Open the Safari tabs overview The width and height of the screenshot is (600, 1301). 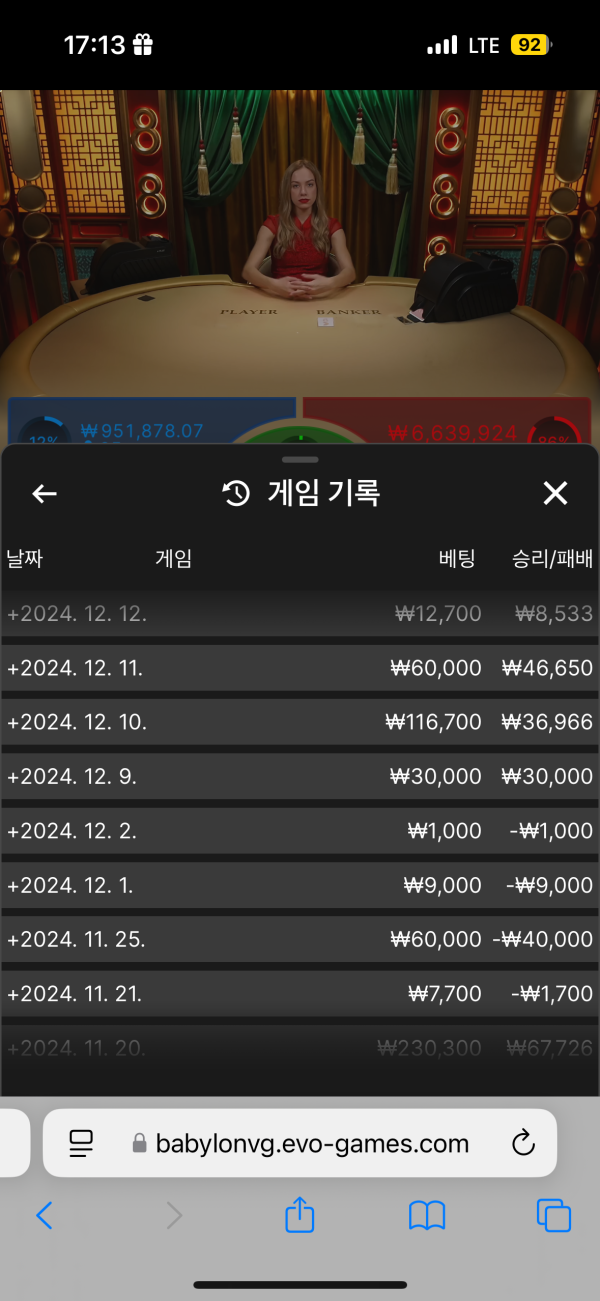553,1216
